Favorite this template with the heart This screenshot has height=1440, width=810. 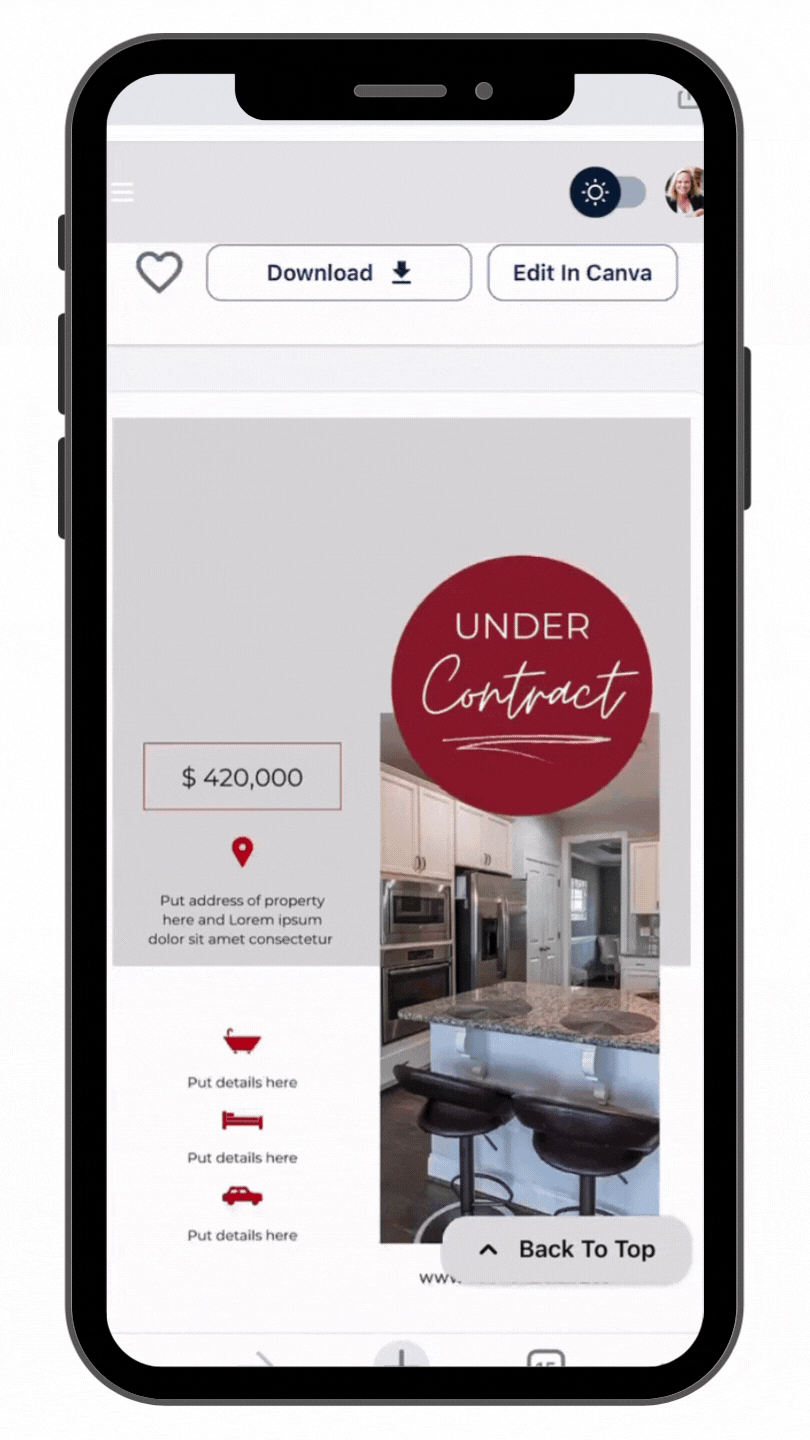159,272
